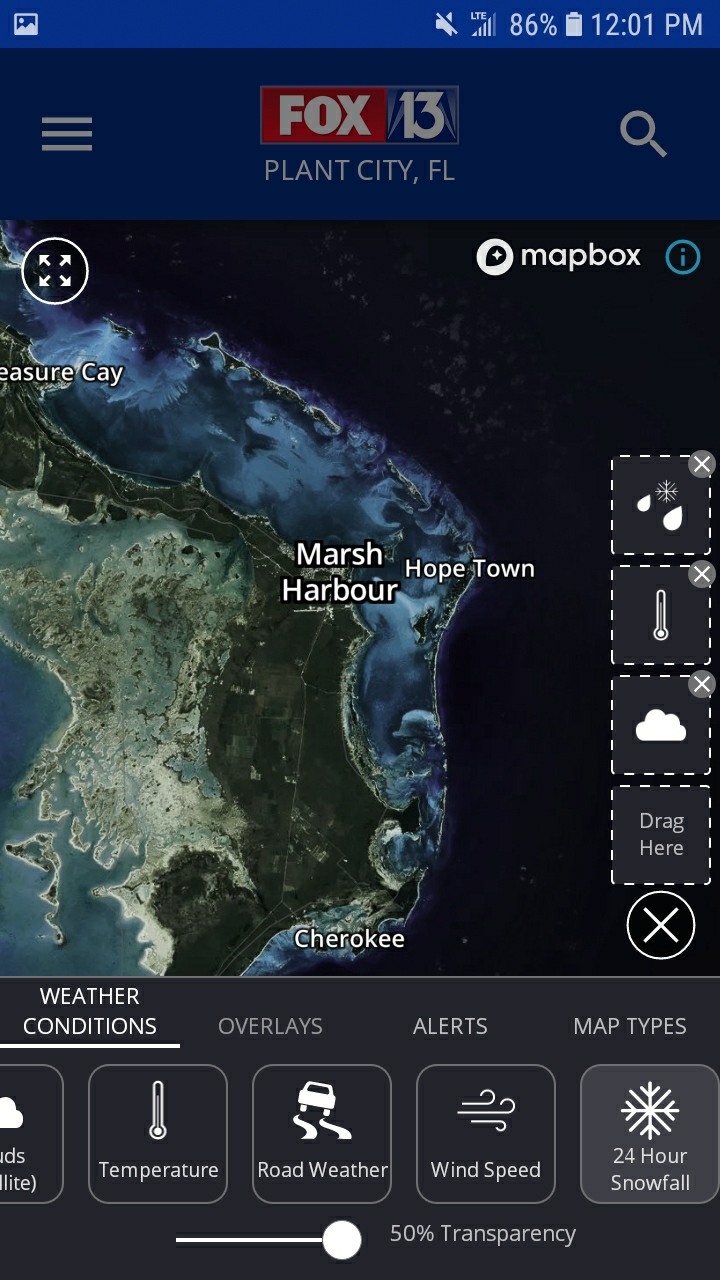Switch to the Overlays tab

(x=270, y=1026)
